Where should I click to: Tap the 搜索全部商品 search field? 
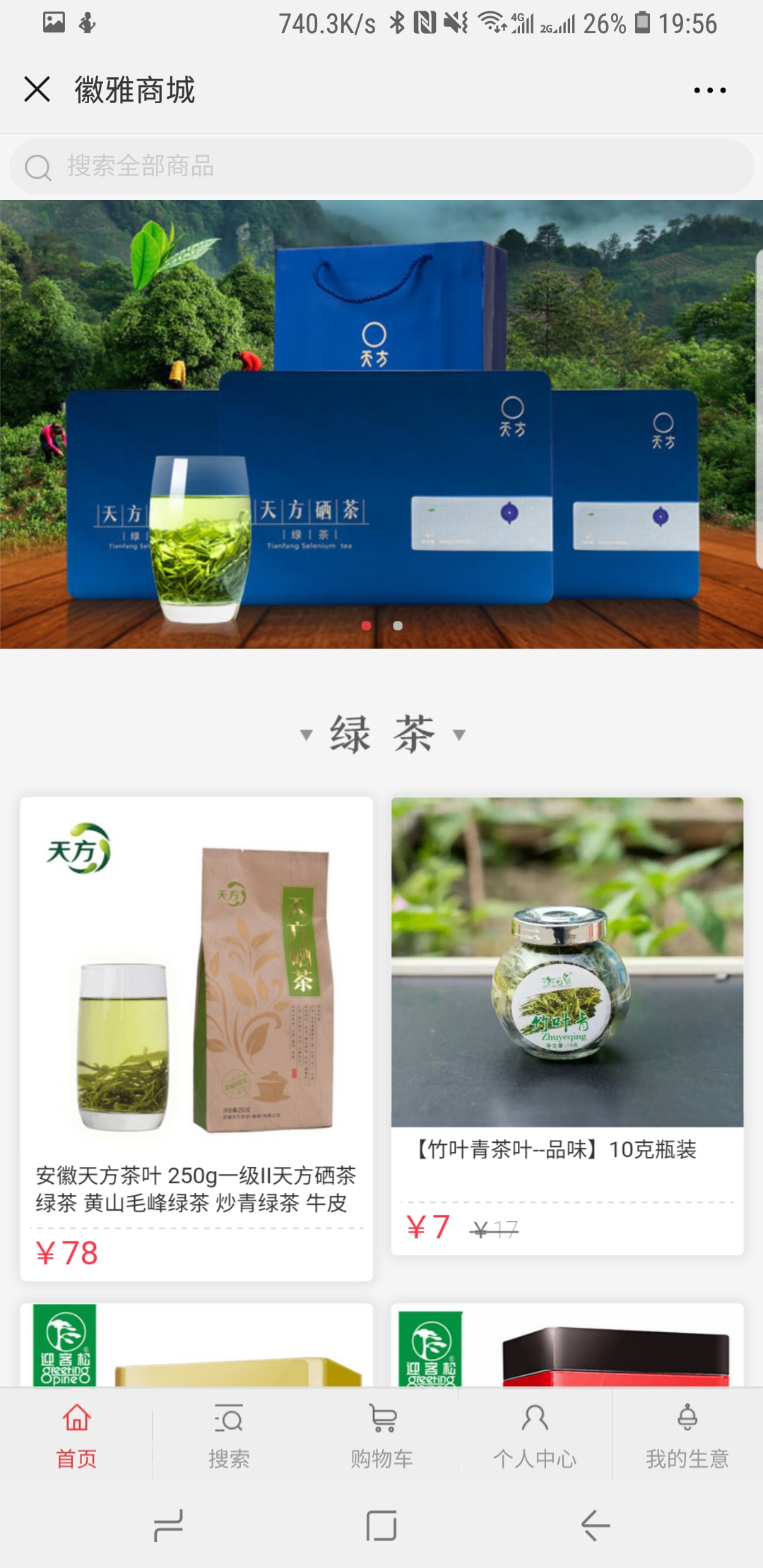381,167
